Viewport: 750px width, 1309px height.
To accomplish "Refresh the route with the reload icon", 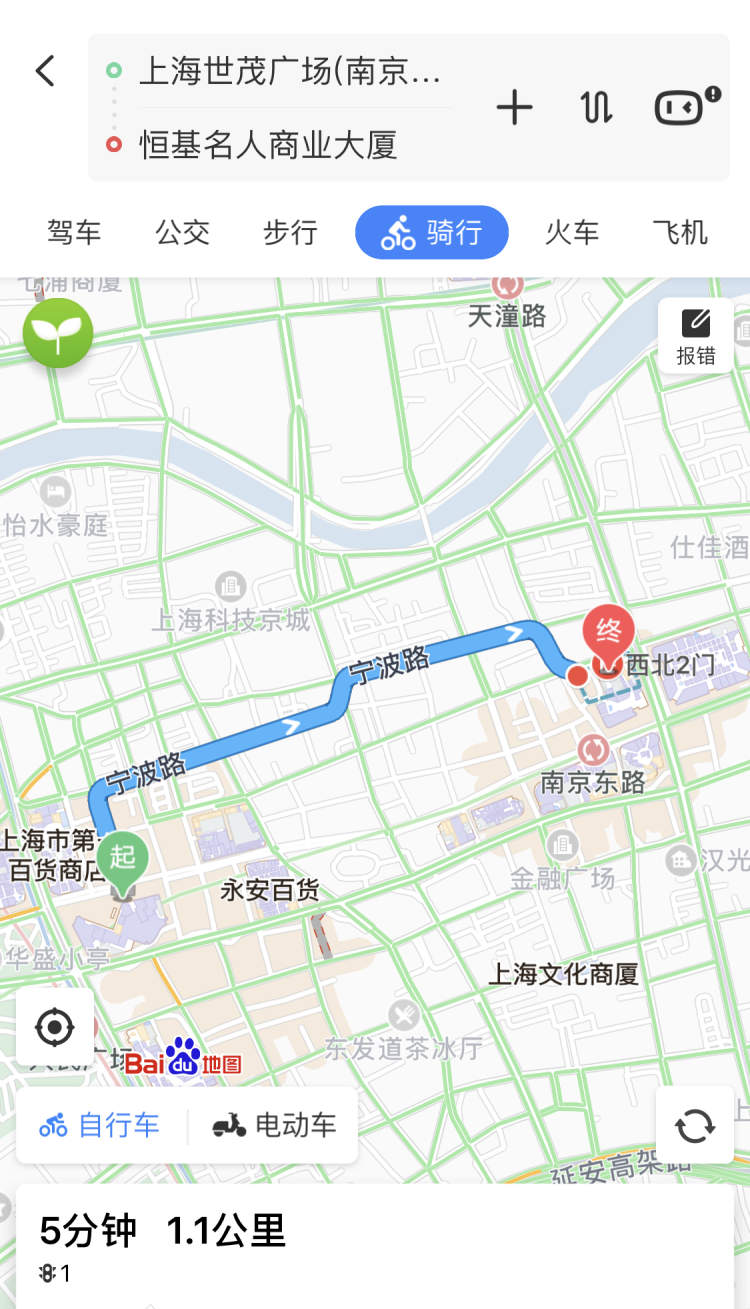I will 695,1126.
